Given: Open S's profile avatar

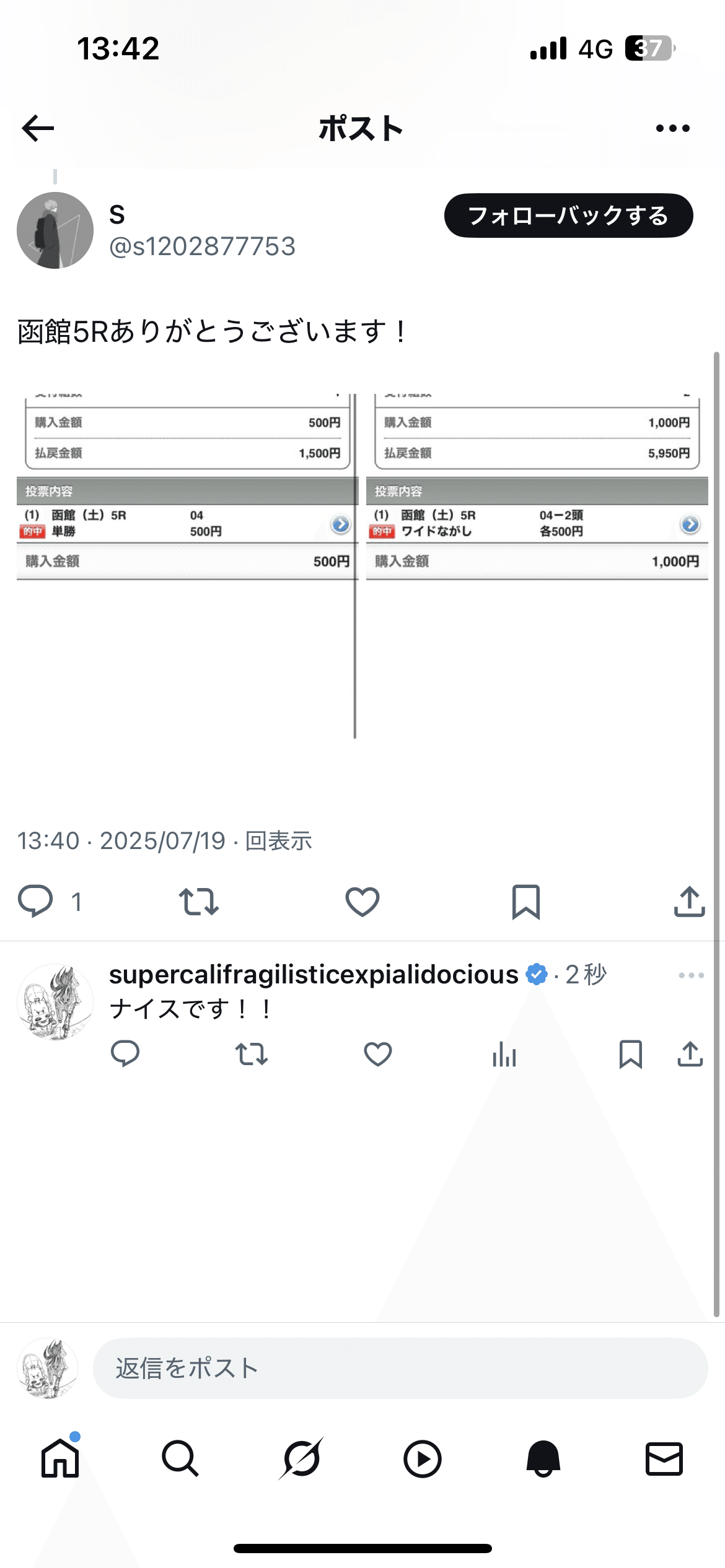Looking at the screenshot, I should pyautogui.click(x=55, y=230).
